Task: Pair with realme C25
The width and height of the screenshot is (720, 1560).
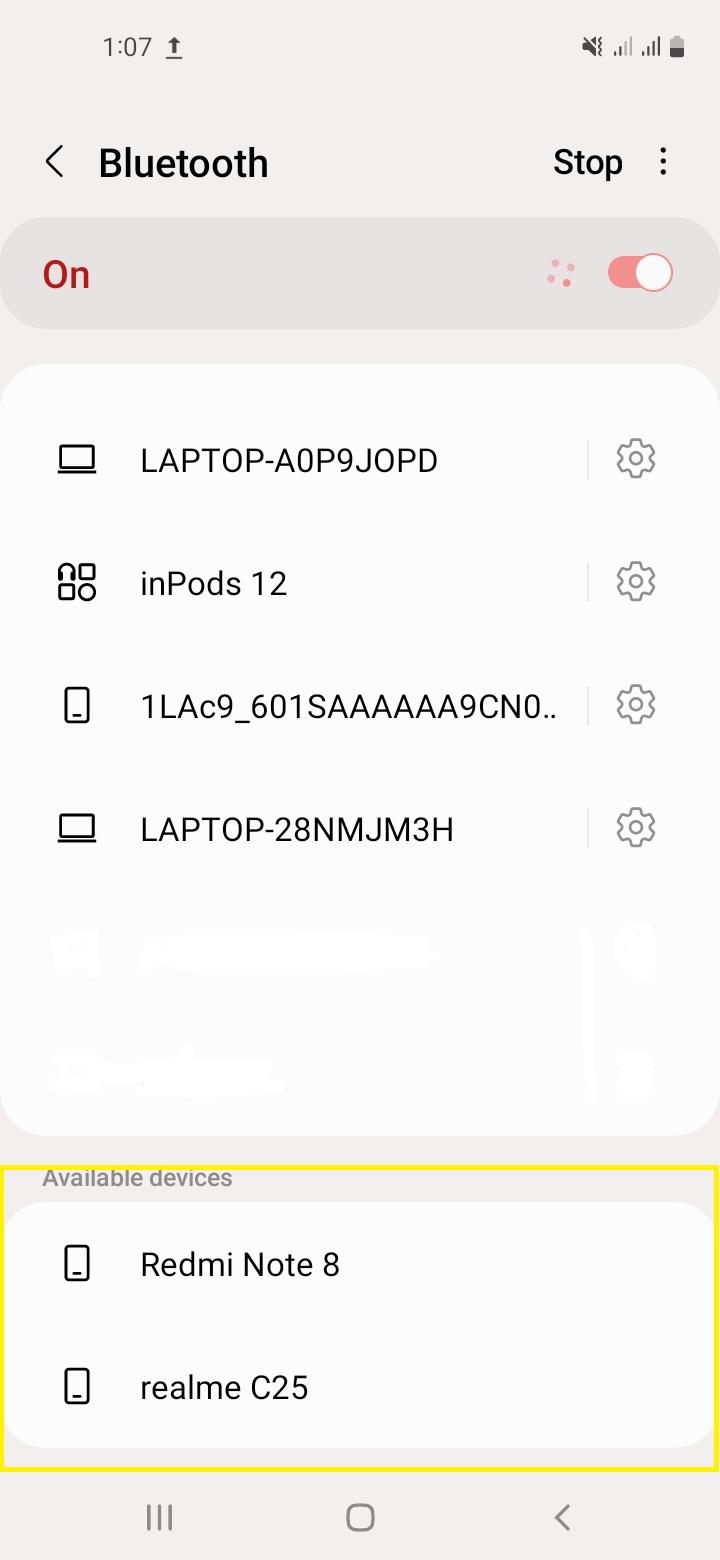Action: pos(360,1387)
